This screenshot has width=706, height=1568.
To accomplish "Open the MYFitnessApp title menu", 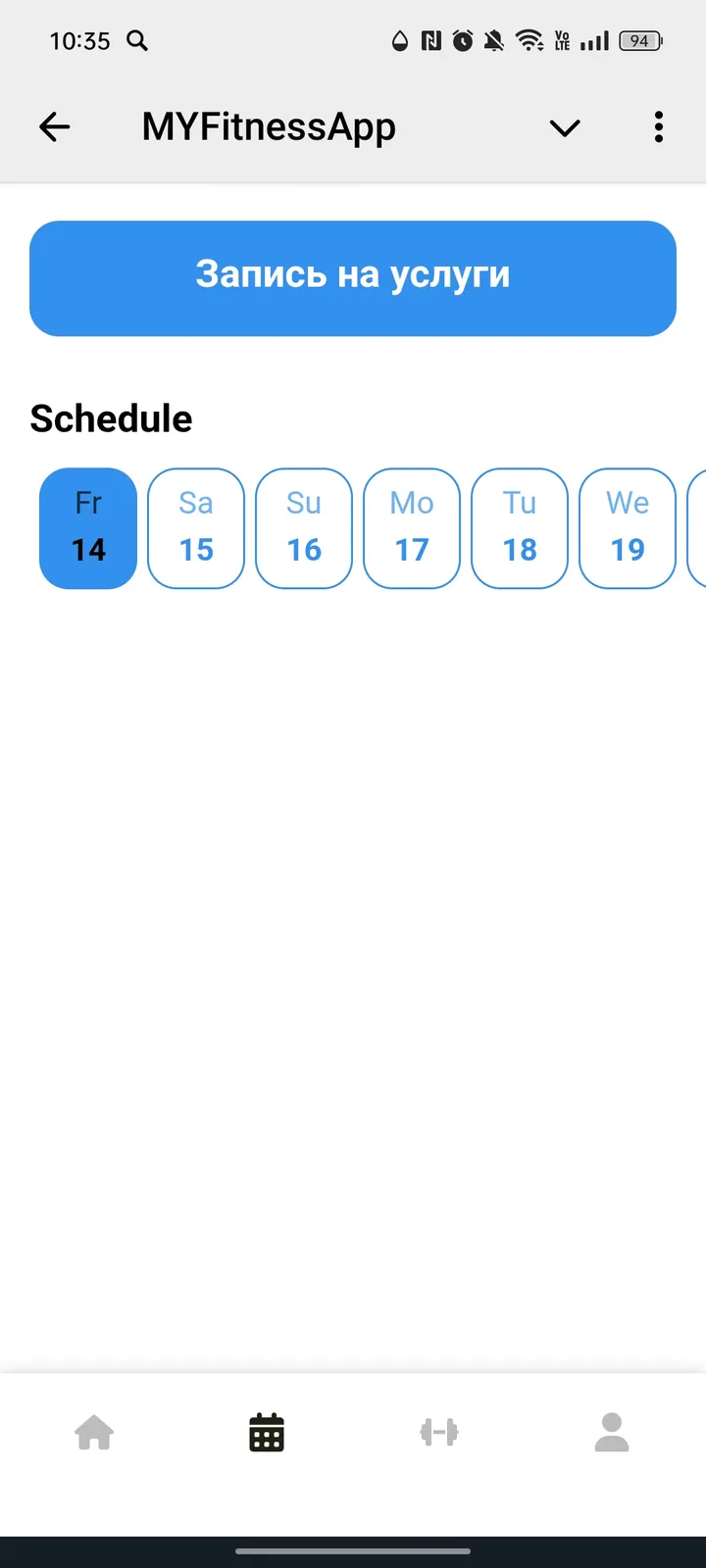I will click(268, 127).
